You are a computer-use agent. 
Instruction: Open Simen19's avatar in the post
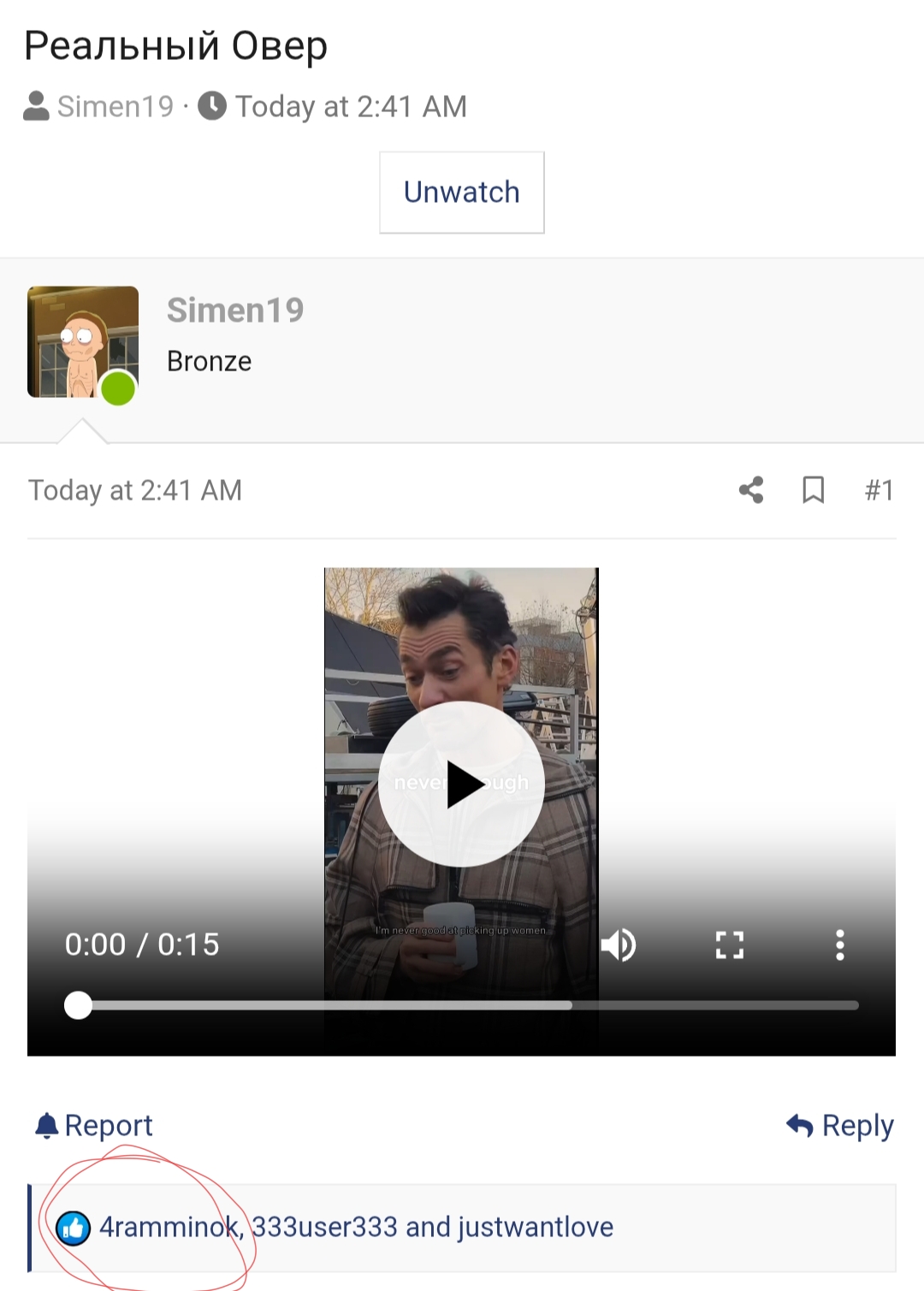(83, 342)
